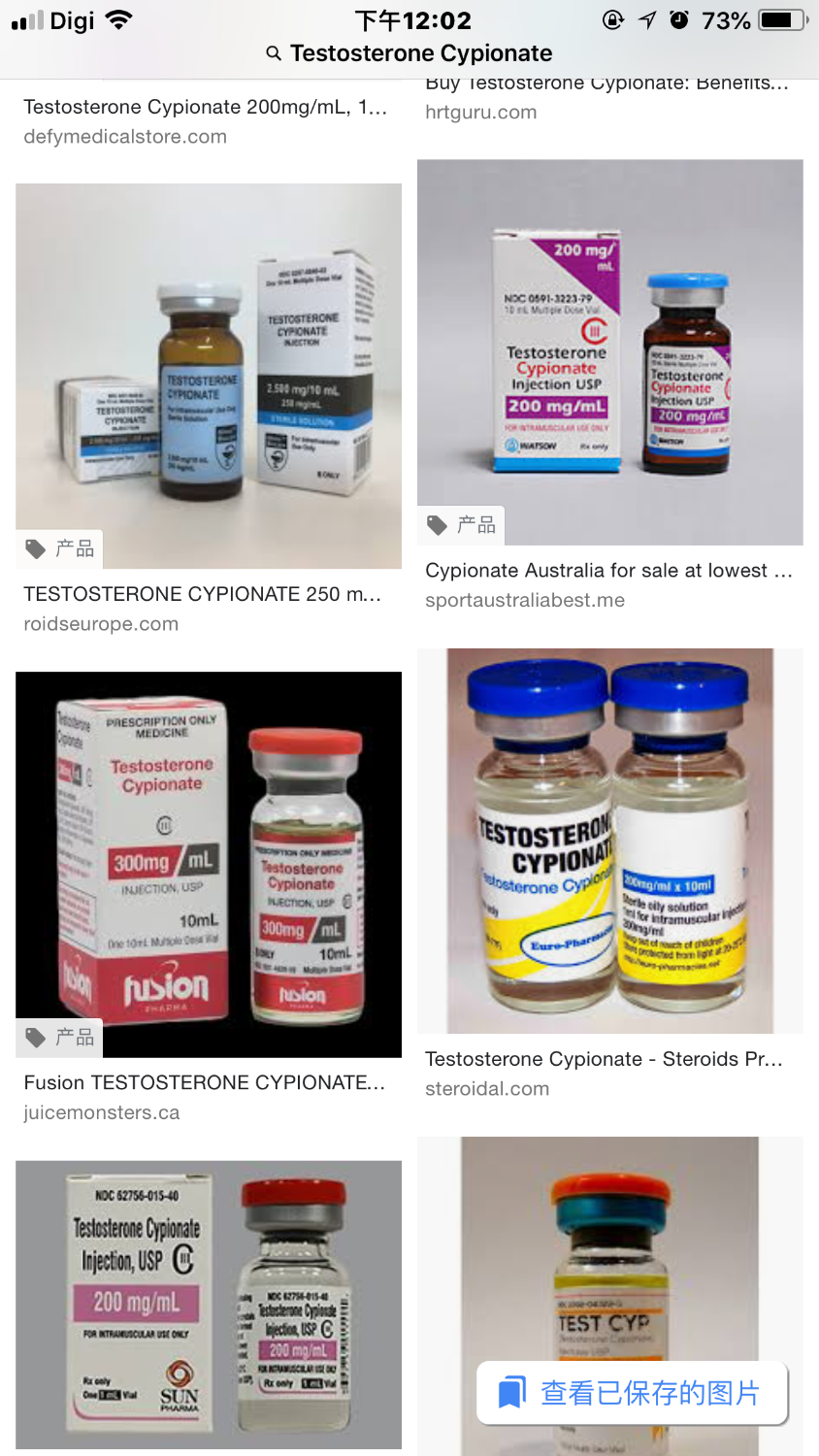This screenshot has height=1456, width=819.
Task: Open the Fusion Testosterone Cypionate image
Action: pos(208,864)
